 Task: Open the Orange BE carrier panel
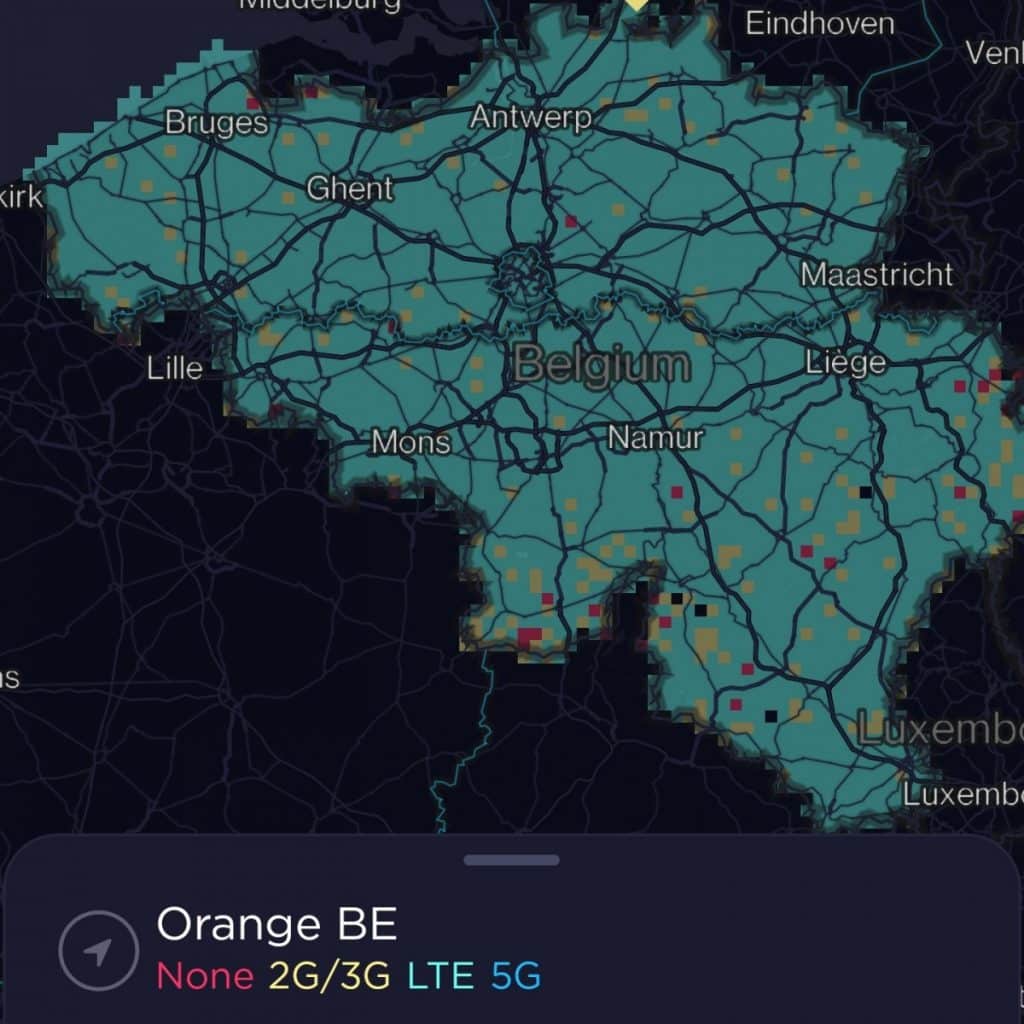[277, 925]
